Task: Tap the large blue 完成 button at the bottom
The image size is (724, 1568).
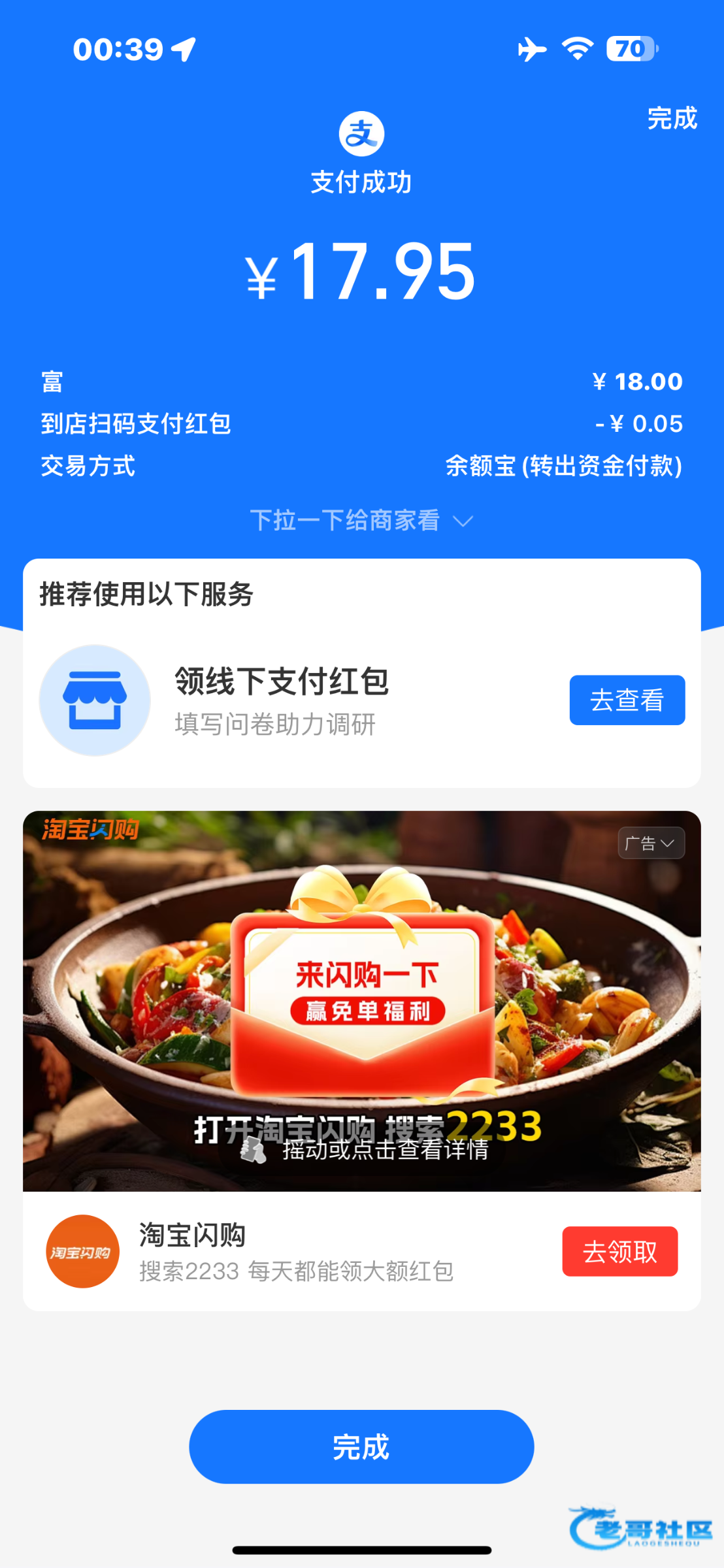Action: [x=361, y=1446]
